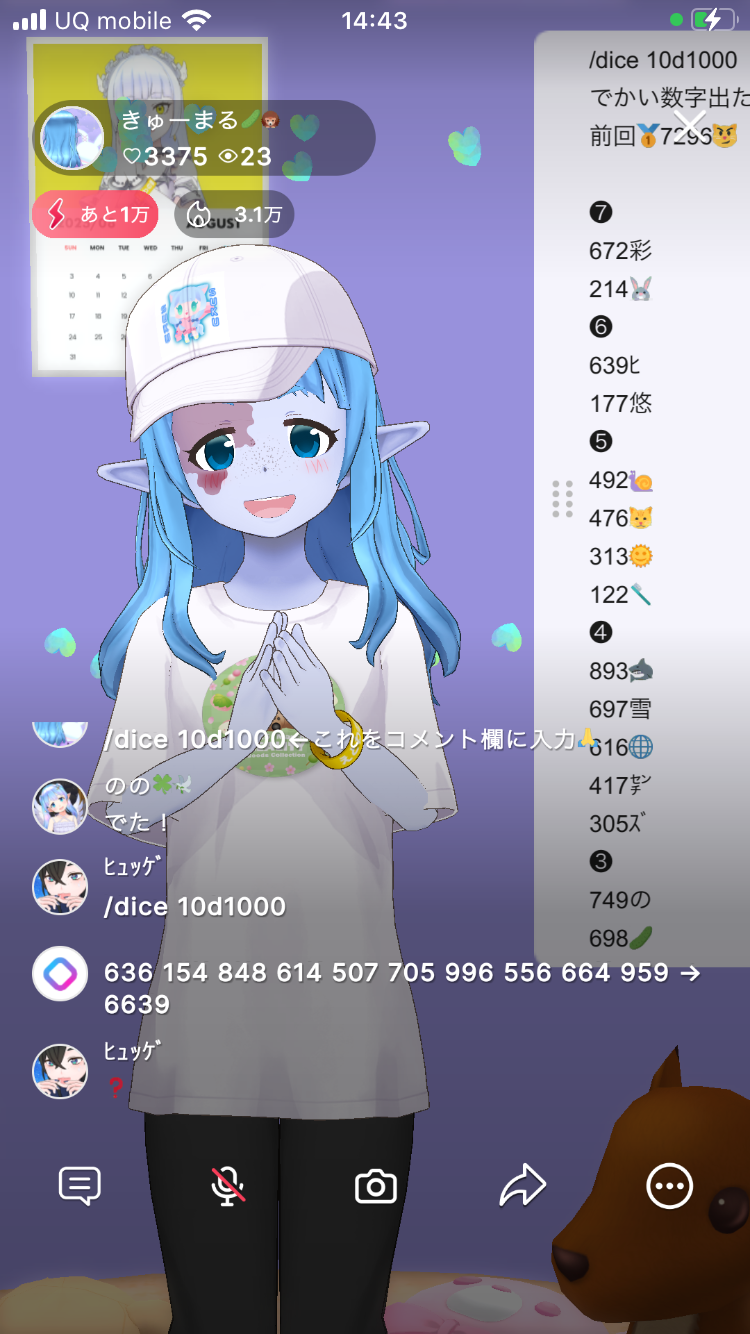Open the more options menu
This screenshot has width=750, height=1334.
[669, 1186]
